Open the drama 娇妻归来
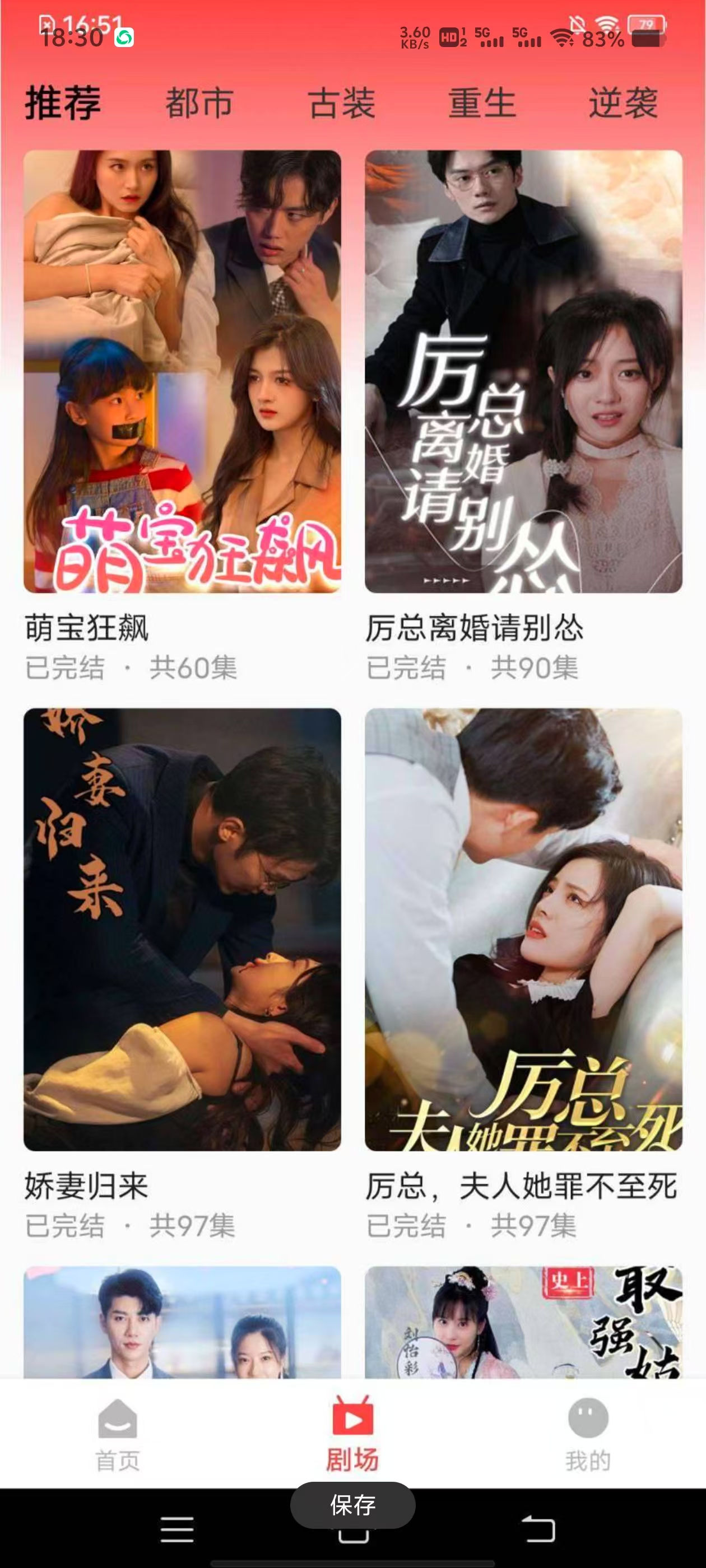Image resolution: width=706 pixels, height=1568 pixels. point(182,929)
